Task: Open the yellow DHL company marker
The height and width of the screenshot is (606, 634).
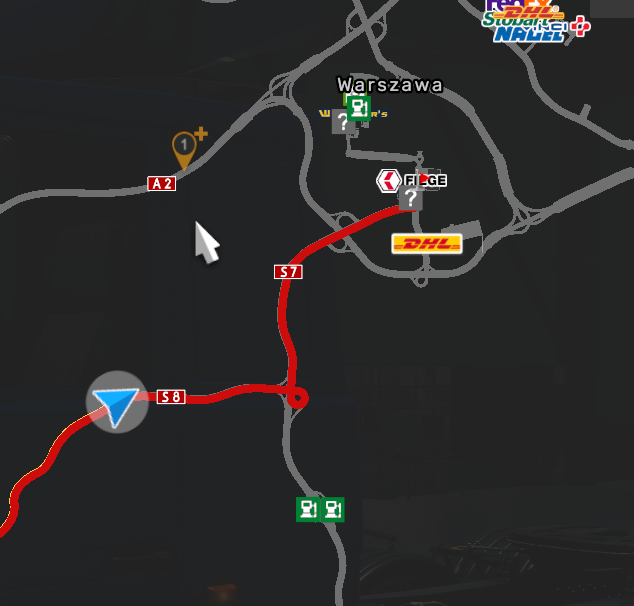Action: coord(427,243)
